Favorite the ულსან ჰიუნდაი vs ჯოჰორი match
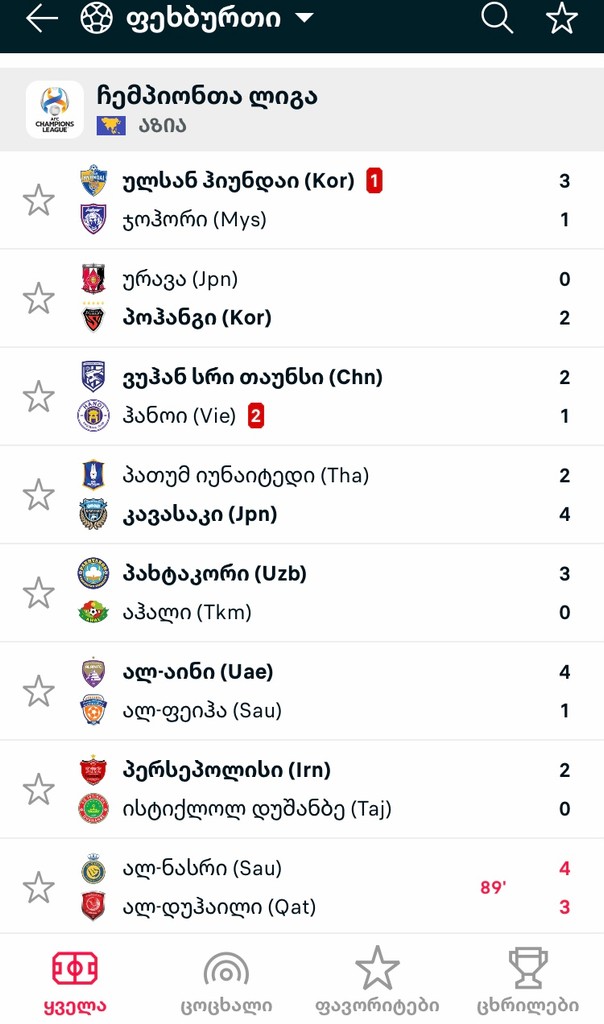Screen dimensions: 604x1024 [39, 200]
